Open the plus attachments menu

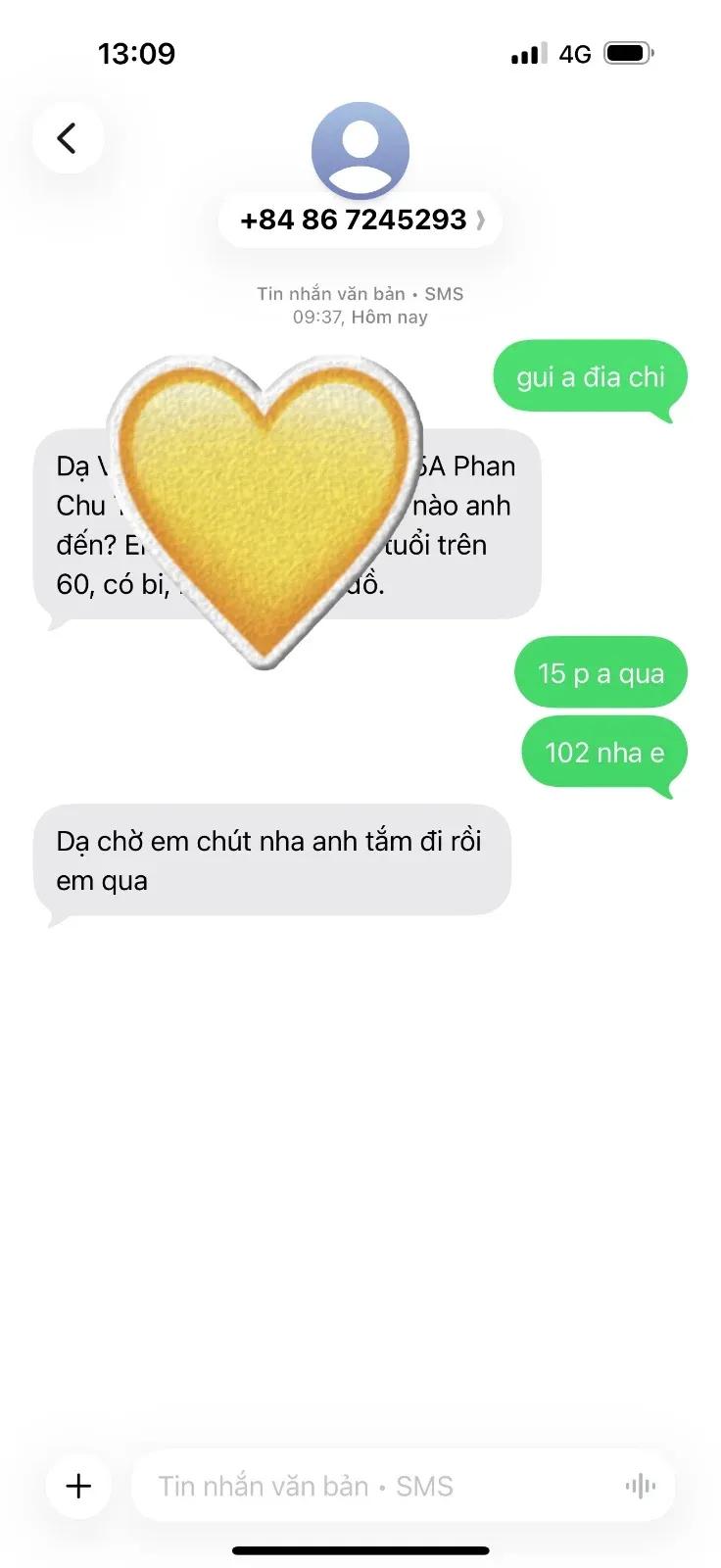[x=78, y=1486]
